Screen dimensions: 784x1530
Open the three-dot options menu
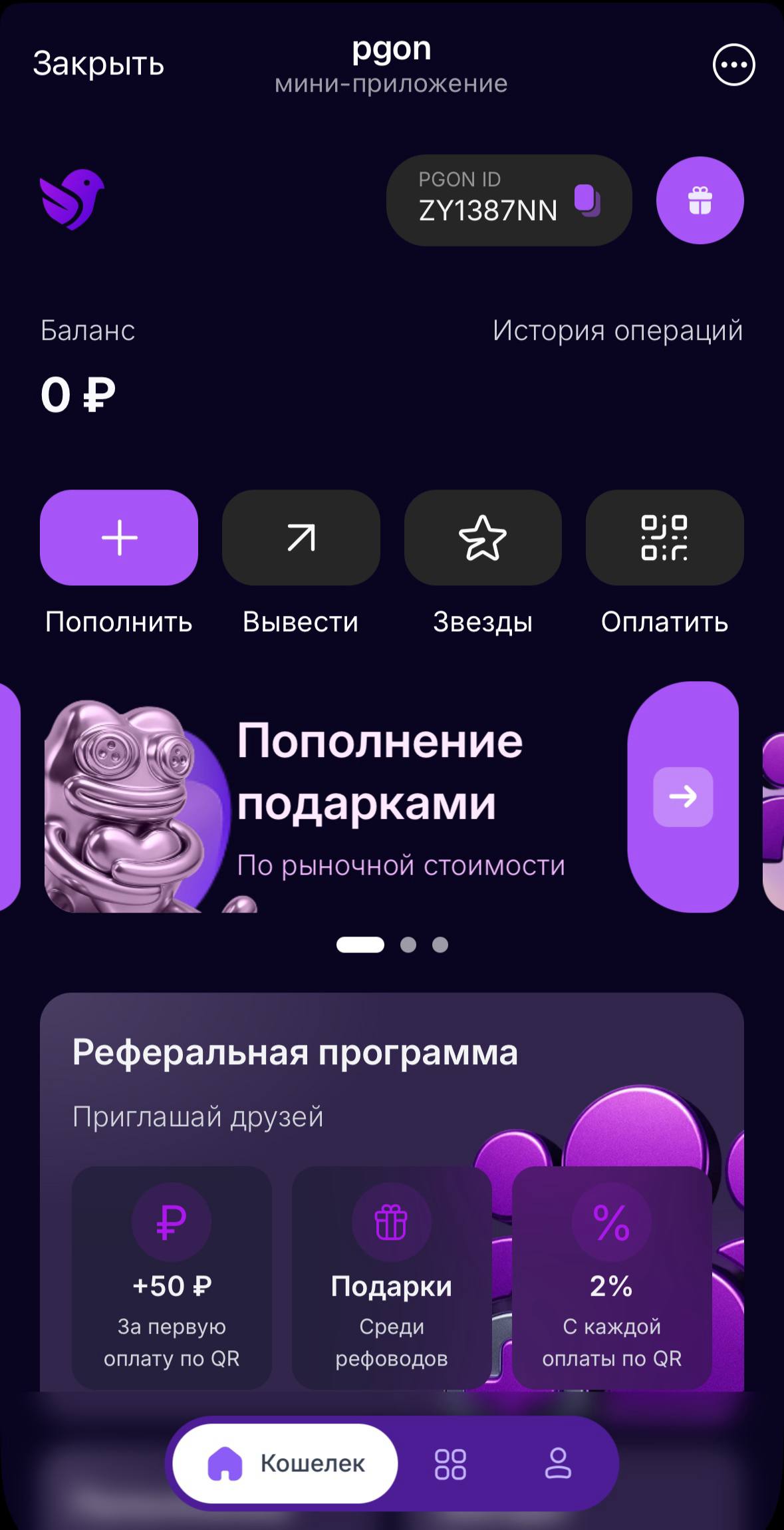[733, 64]
